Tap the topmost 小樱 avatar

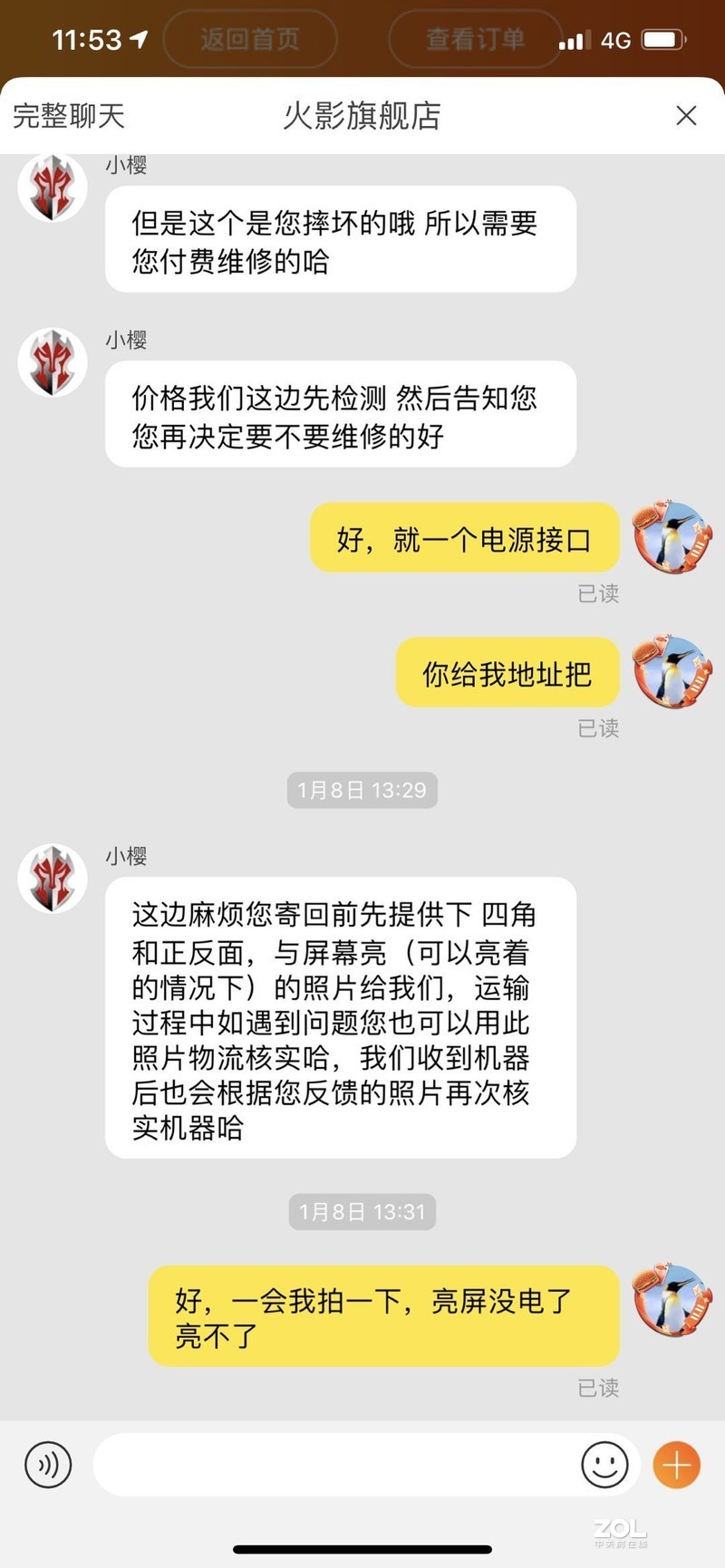click(x=52, y=187)
